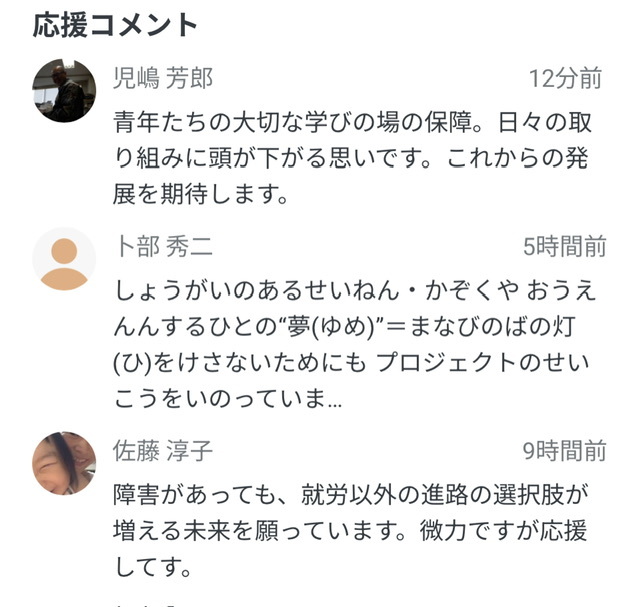Open 児嶋 芳郎's profile picture
Screen dimensions: 640x607
(64, 91)
